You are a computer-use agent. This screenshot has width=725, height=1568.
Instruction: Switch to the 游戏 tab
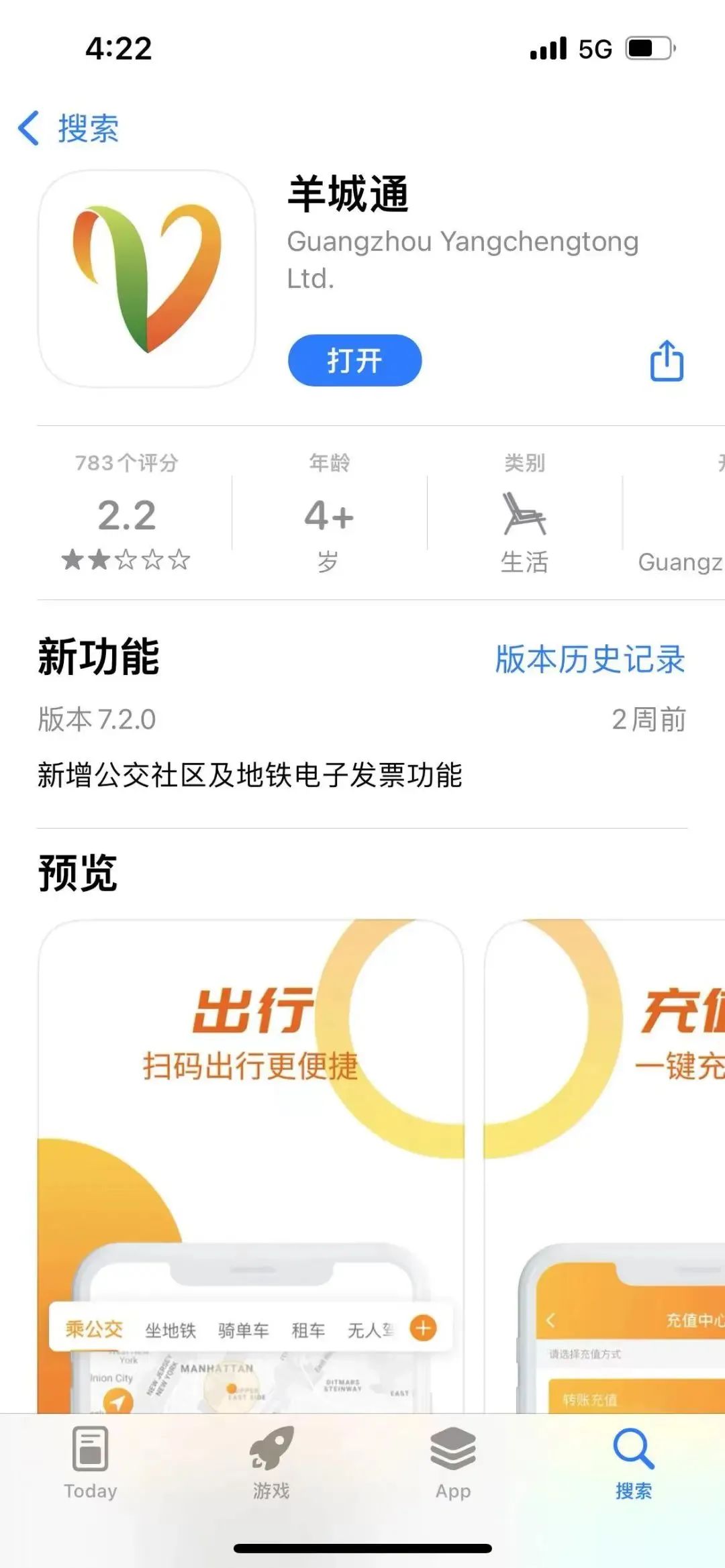pyautogui.click(x=271, y=1463)
